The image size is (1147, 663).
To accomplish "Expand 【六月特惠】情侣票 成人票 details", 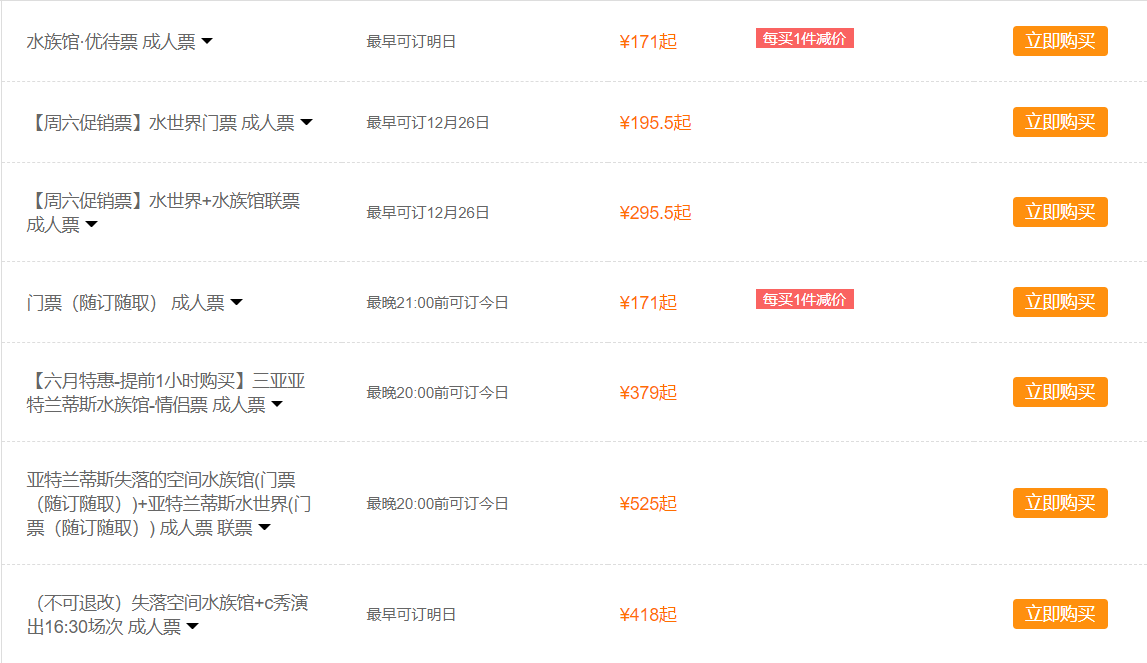I will pos(277,405).
